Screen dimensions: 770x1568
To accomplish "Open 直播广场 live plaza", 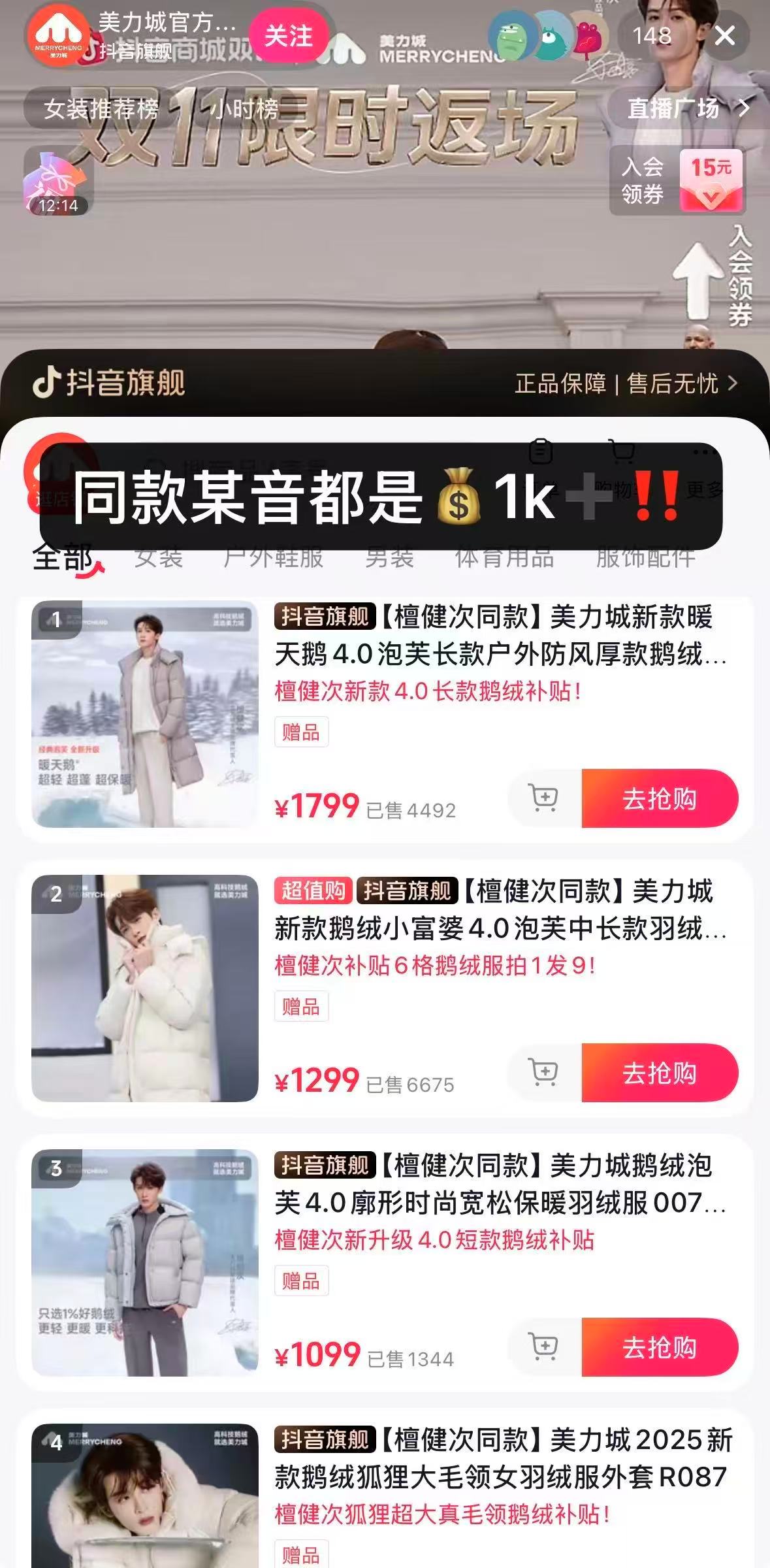I will click(x=687, y=108).
